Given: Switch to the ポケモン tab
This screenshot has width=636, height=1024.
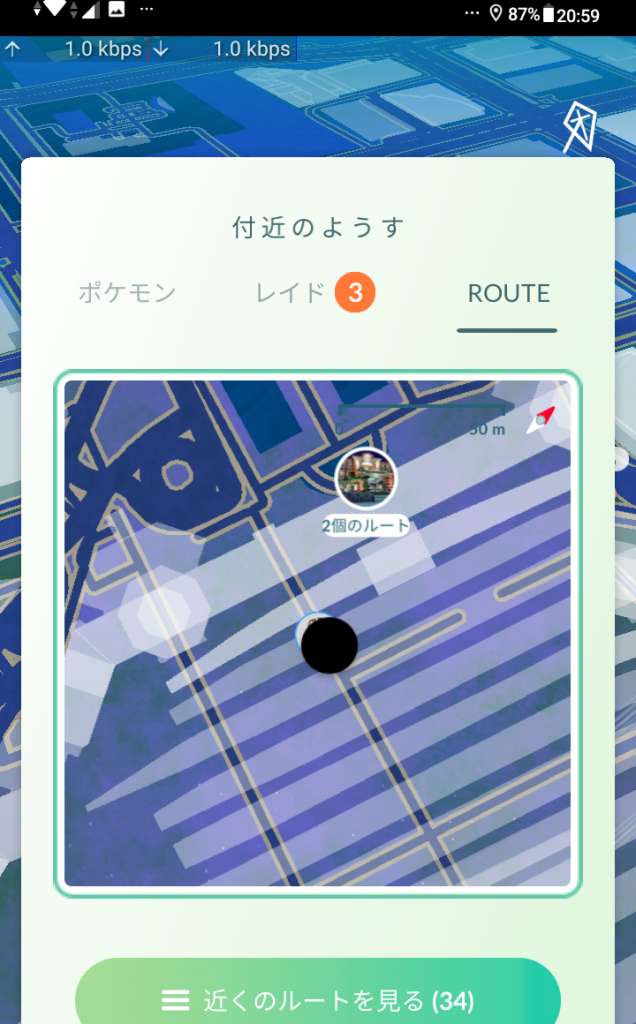Looking at the screenshot, I should 127,293.
